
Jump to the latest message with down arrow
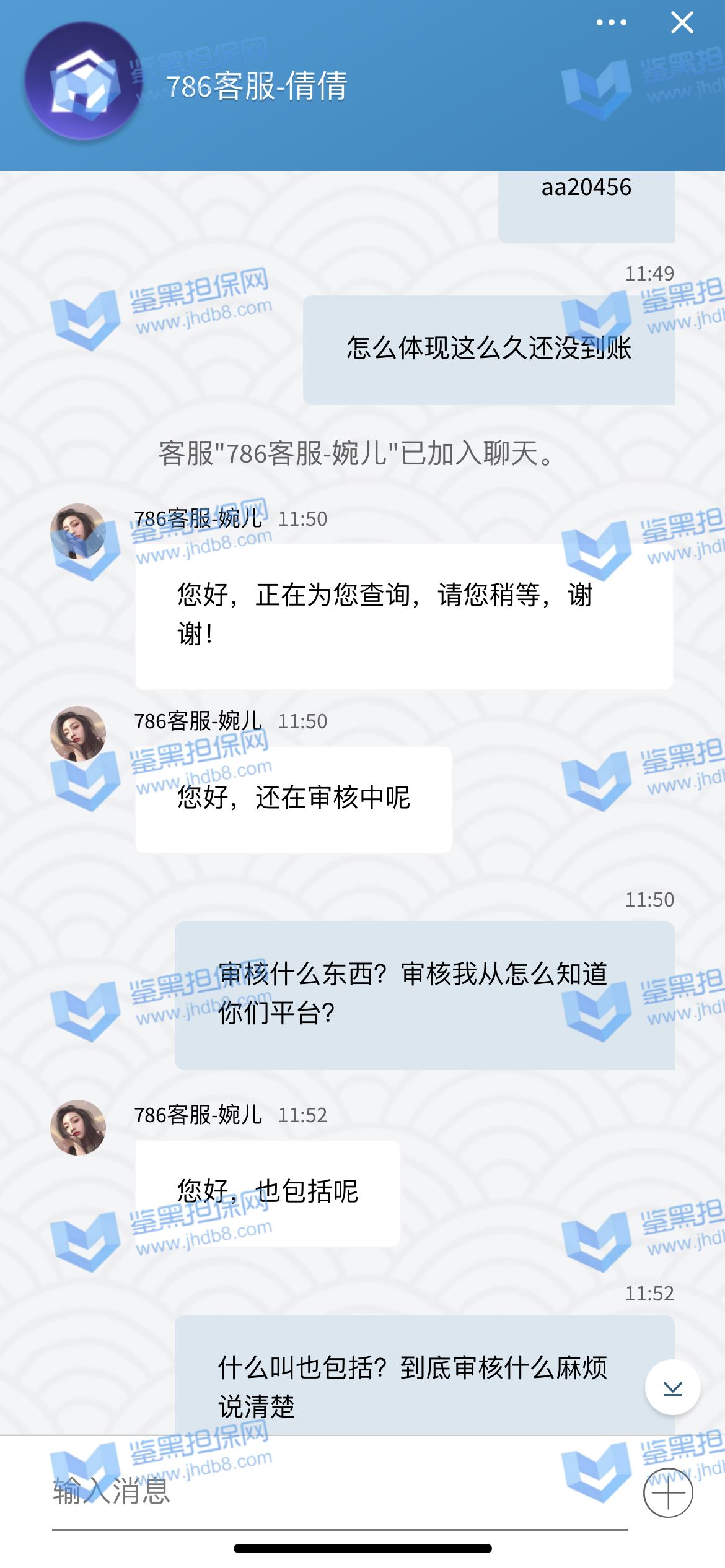tap(672, 1388)
